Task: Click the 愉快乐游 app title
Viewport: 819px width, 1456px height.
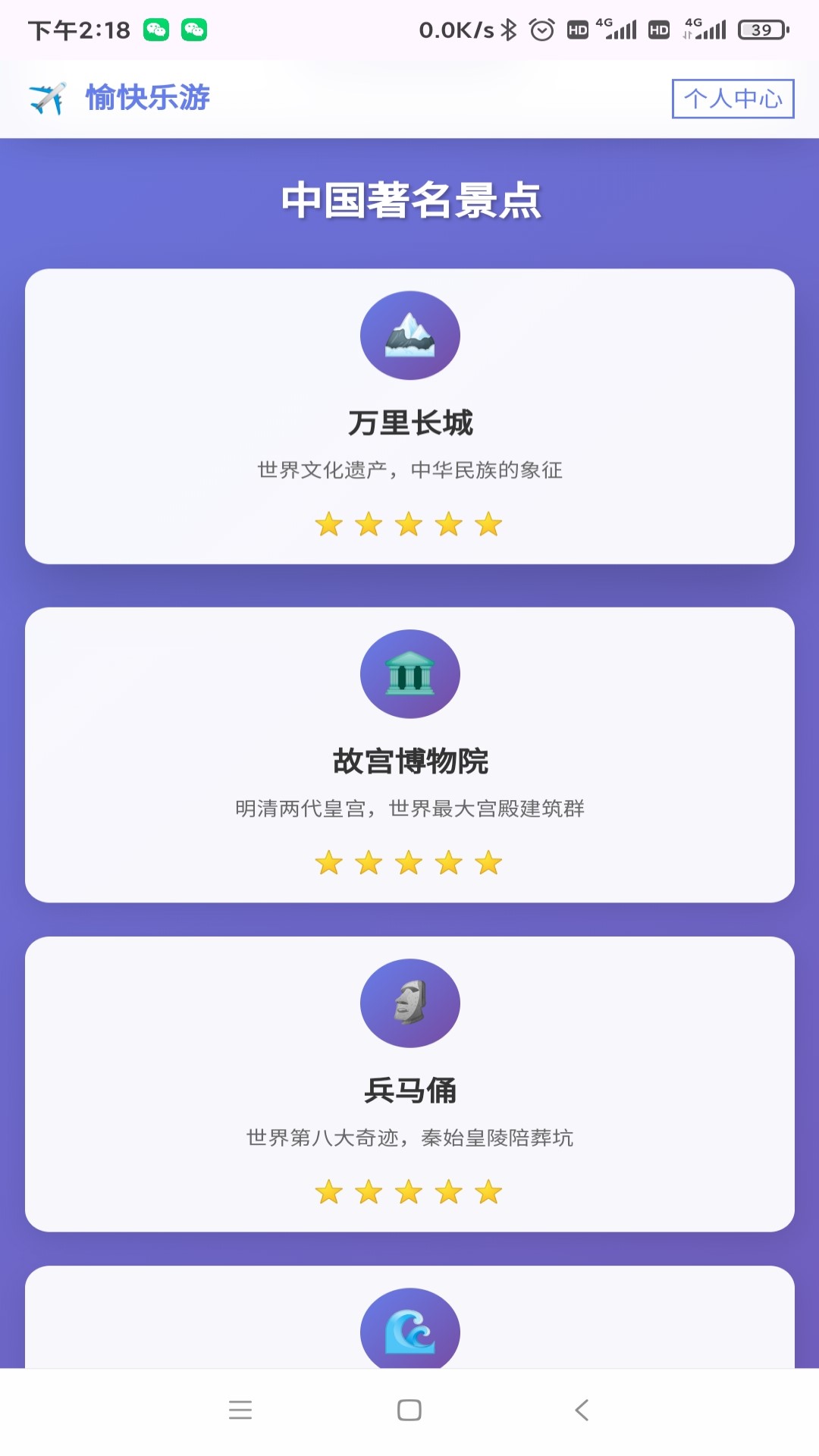Action: [149, 97]
